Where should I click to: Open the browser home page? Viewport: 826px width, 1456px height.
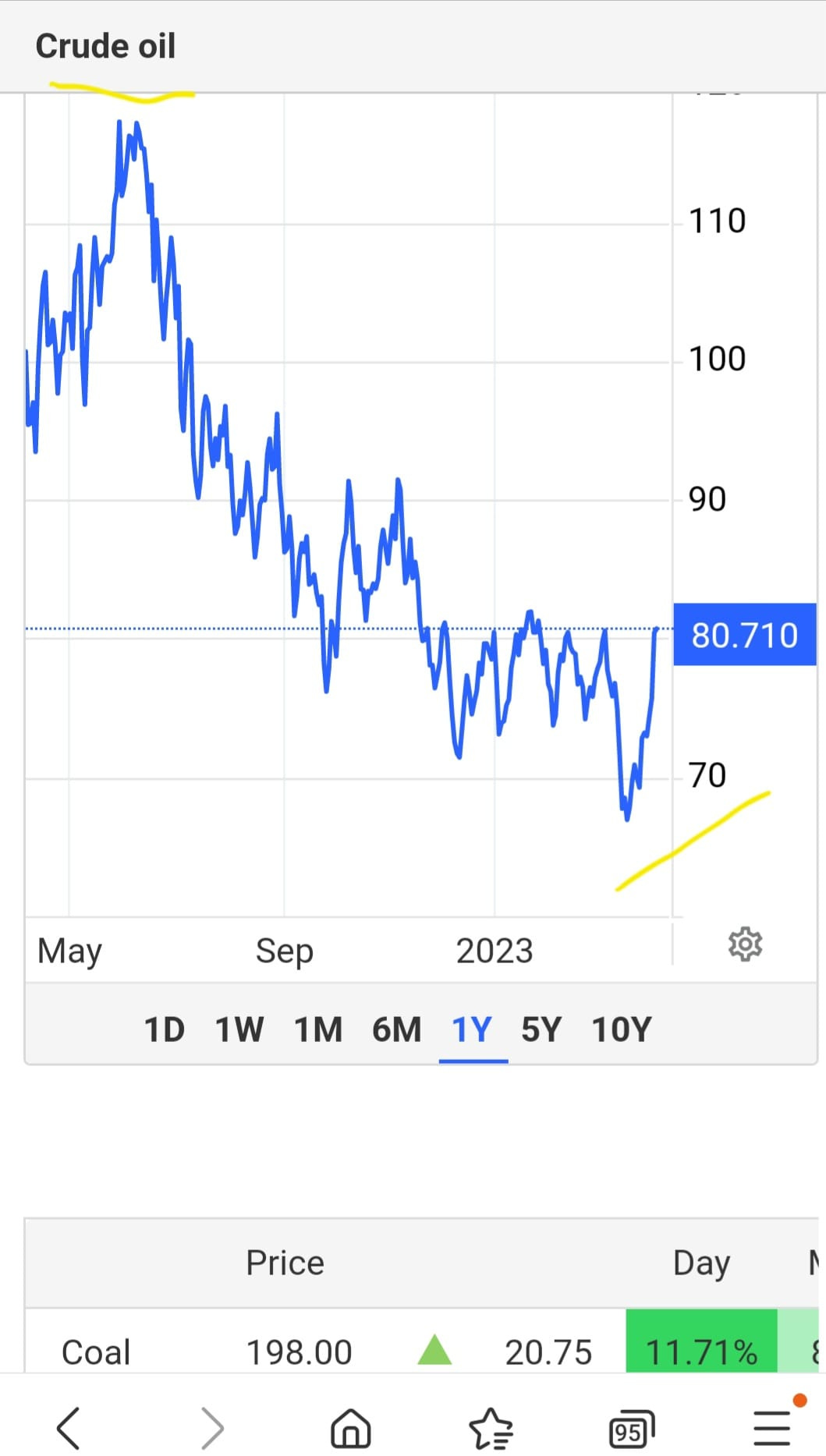click(x=351, y=1428)
